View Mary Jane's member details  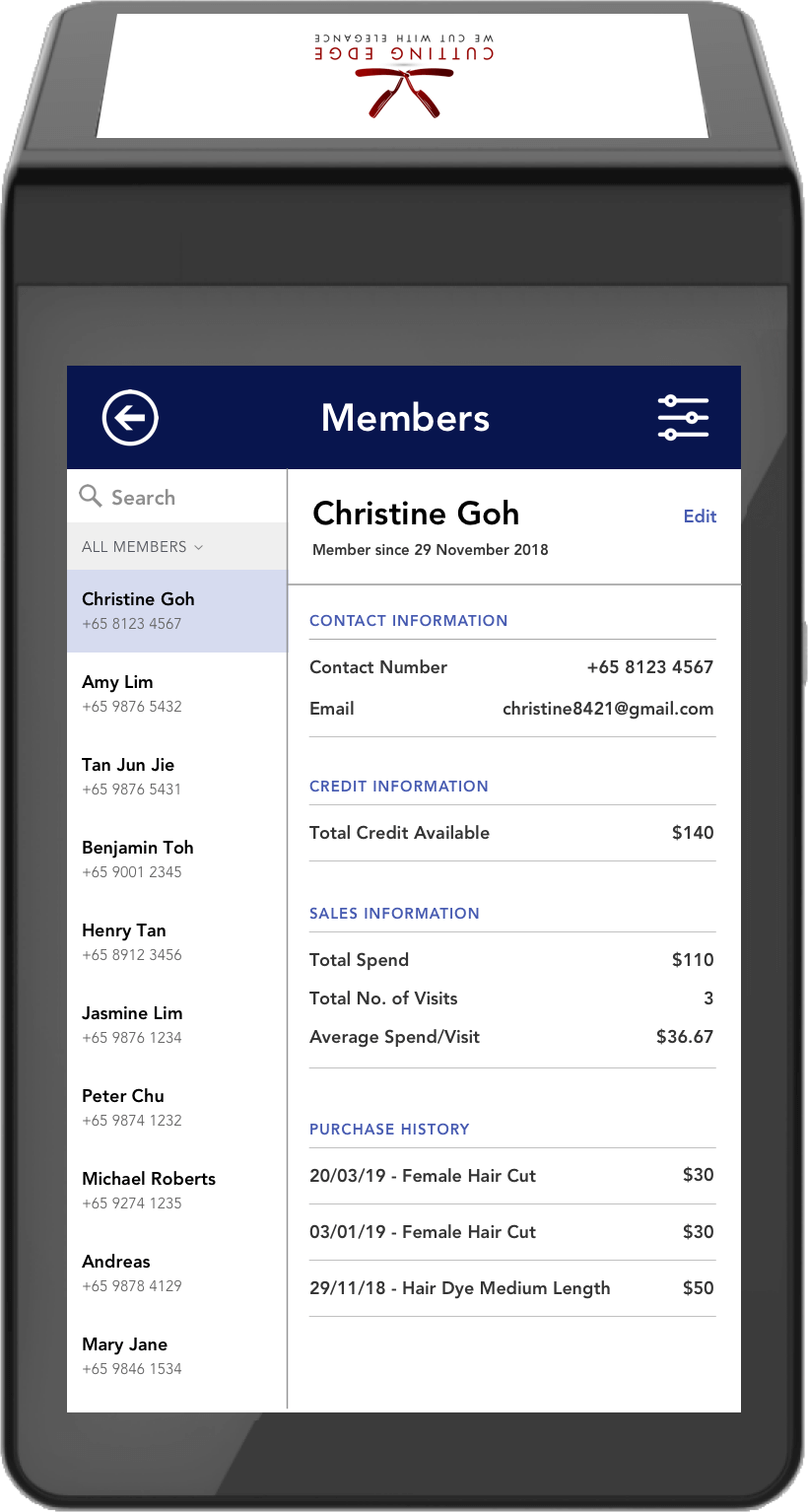tap(177, 1355)
